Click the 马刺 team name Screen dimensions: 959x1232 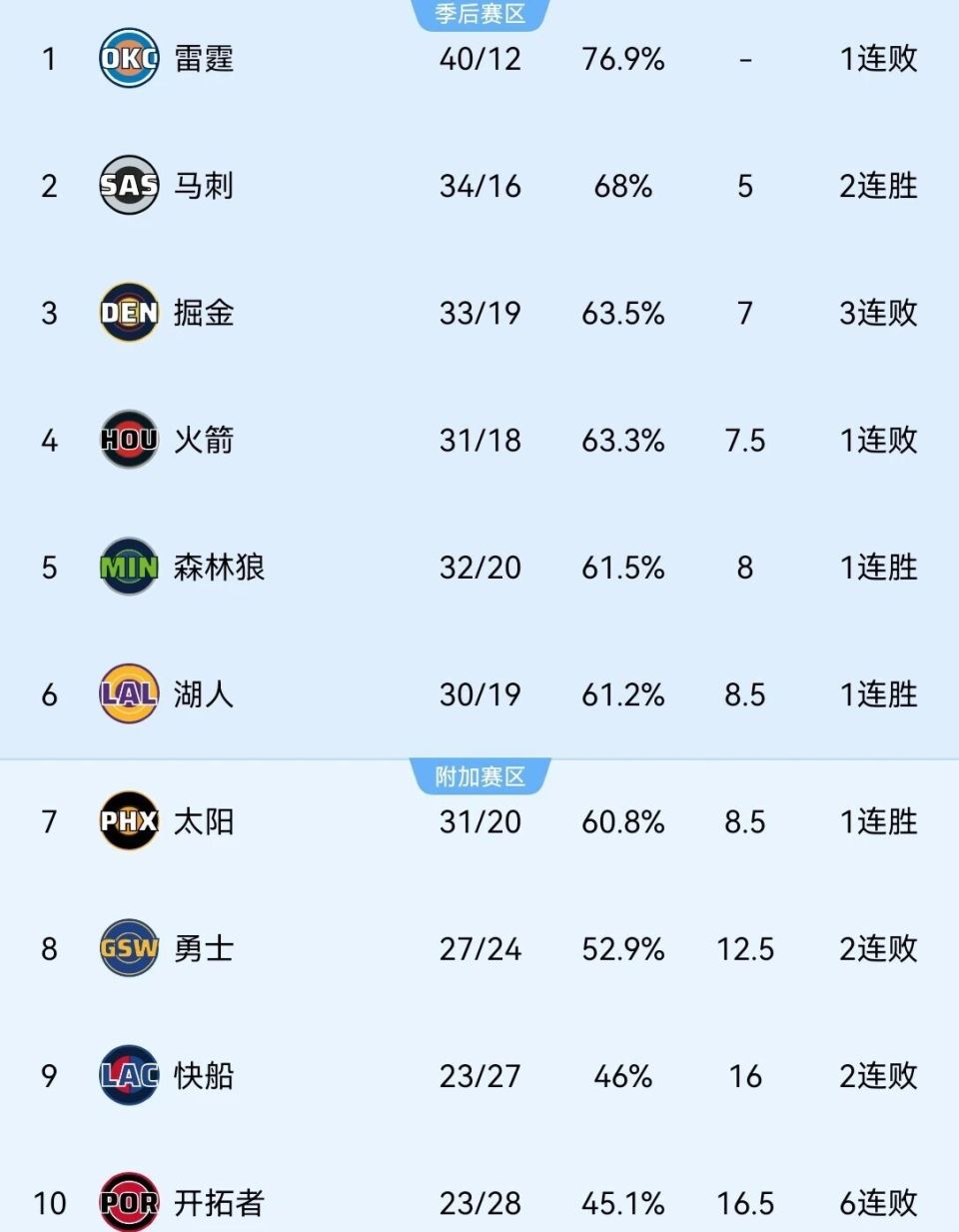(202, 186)
